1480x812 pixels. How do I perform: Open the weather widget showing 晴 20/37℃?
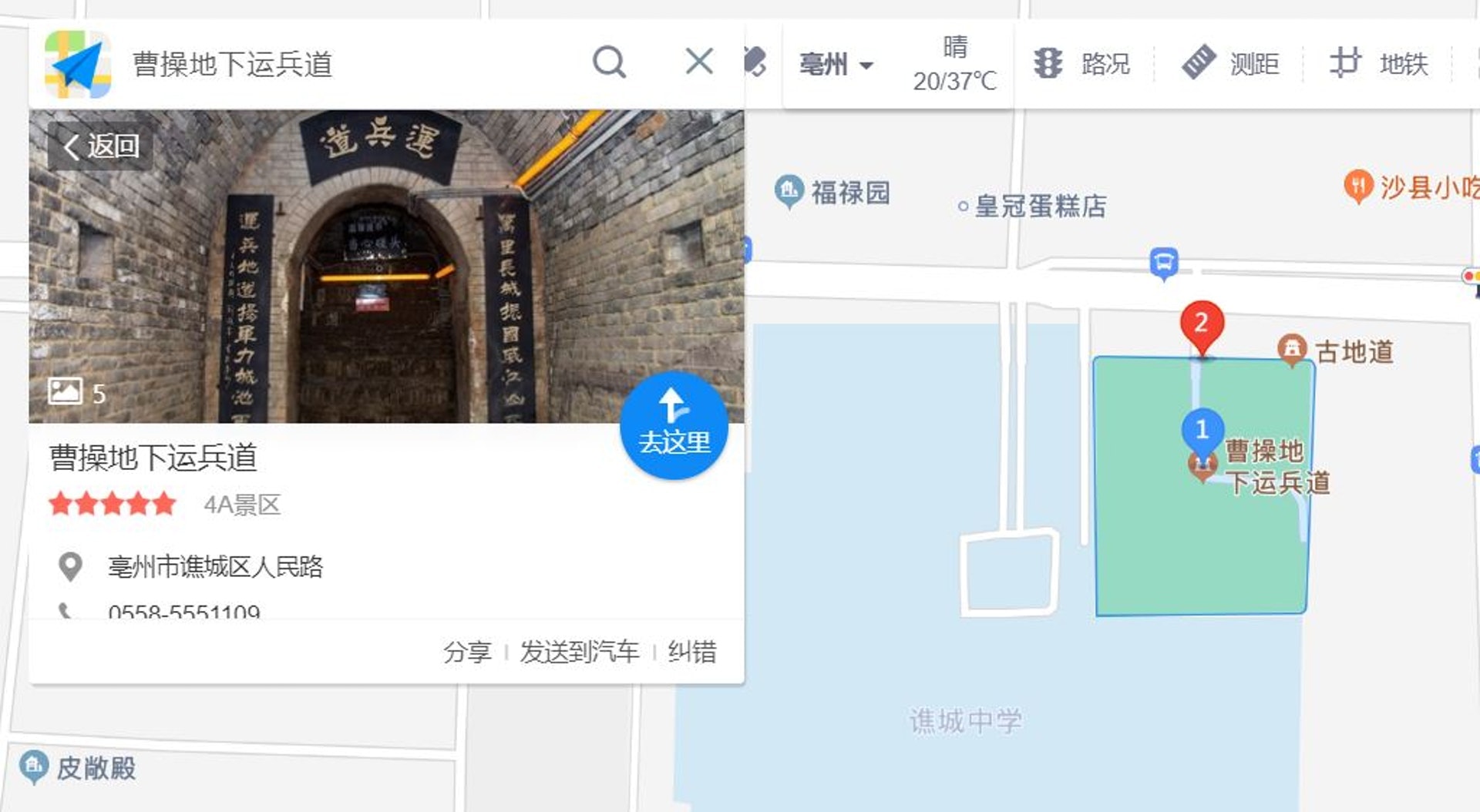click(x=955, y=64)
